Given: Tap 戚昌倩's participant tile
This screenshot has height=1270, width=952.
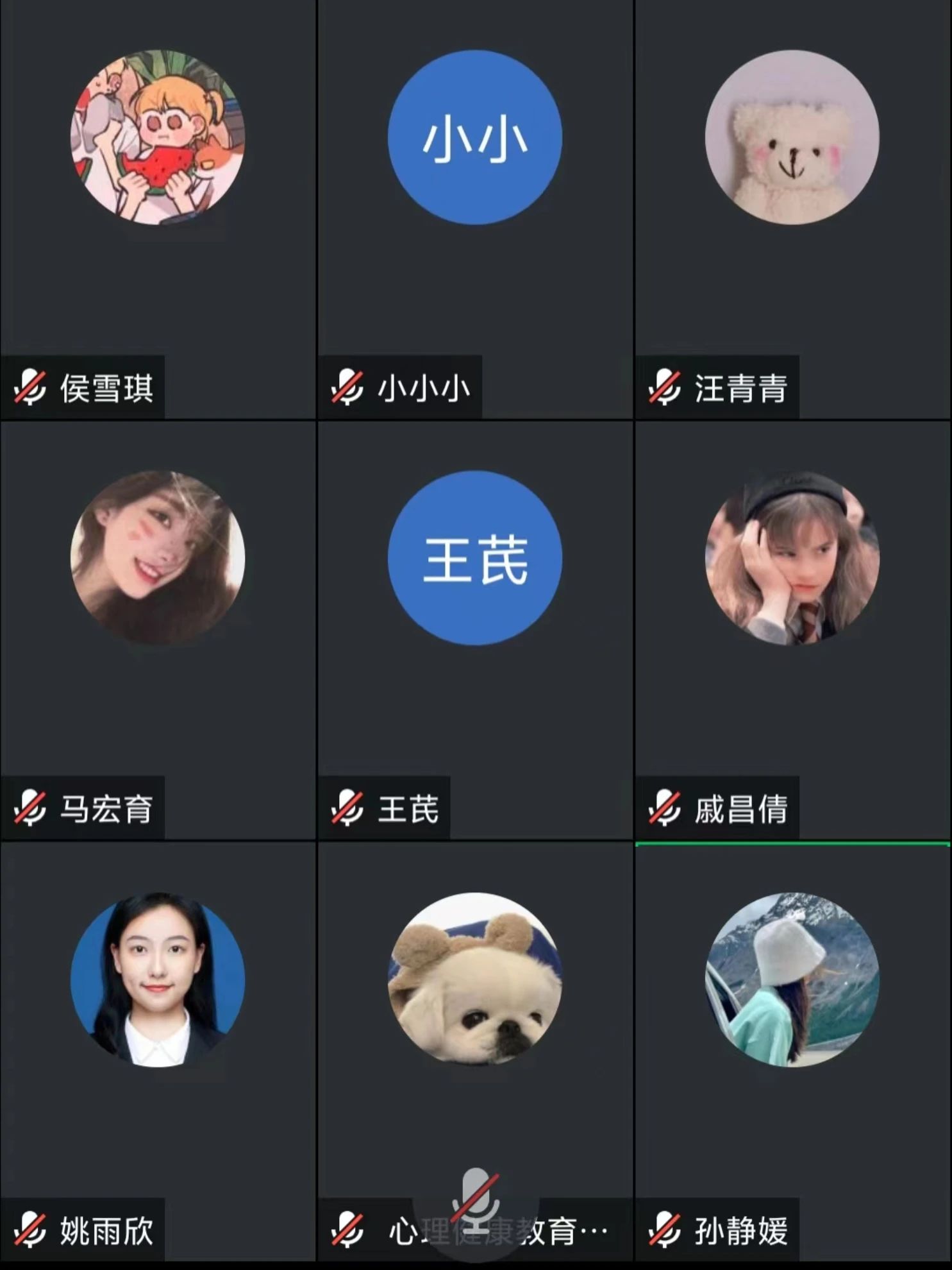Looking at the screenshot, I should point(792,632).
